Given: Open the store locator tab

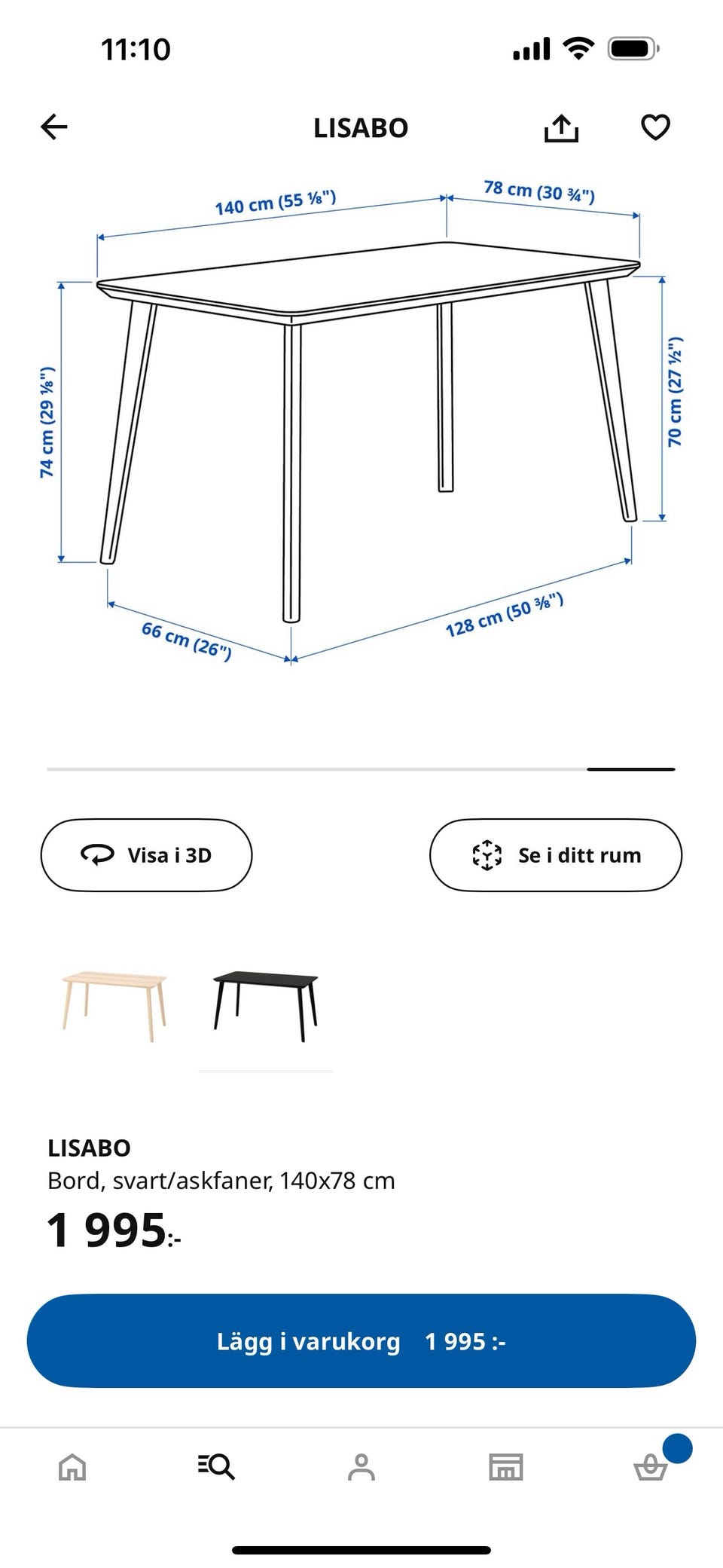Looking at the screenshot, I should [x=506, y=1467].
